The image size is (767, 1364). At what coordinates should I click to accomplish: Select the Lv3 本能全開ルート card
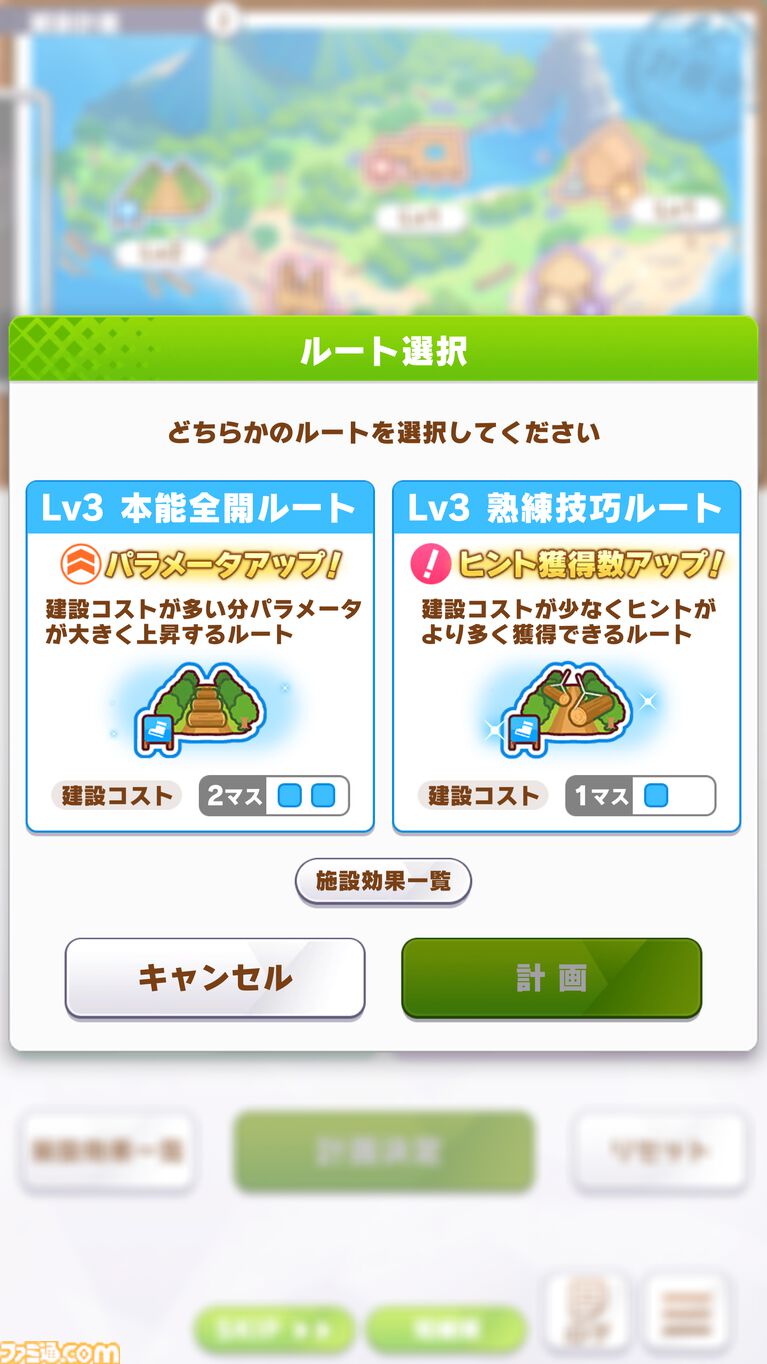click(200, 656)
